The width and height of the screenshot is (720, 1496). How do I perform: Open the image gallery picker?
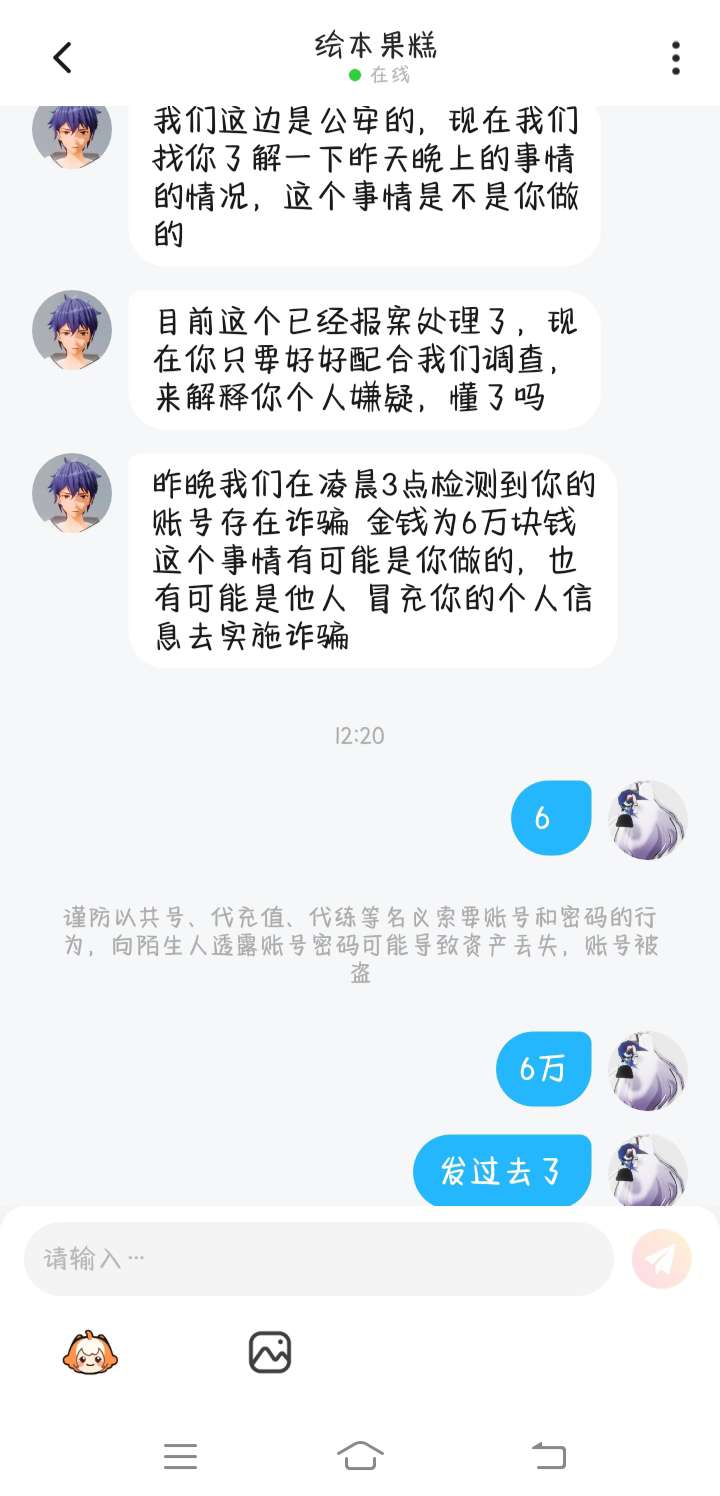point(270,1352)
